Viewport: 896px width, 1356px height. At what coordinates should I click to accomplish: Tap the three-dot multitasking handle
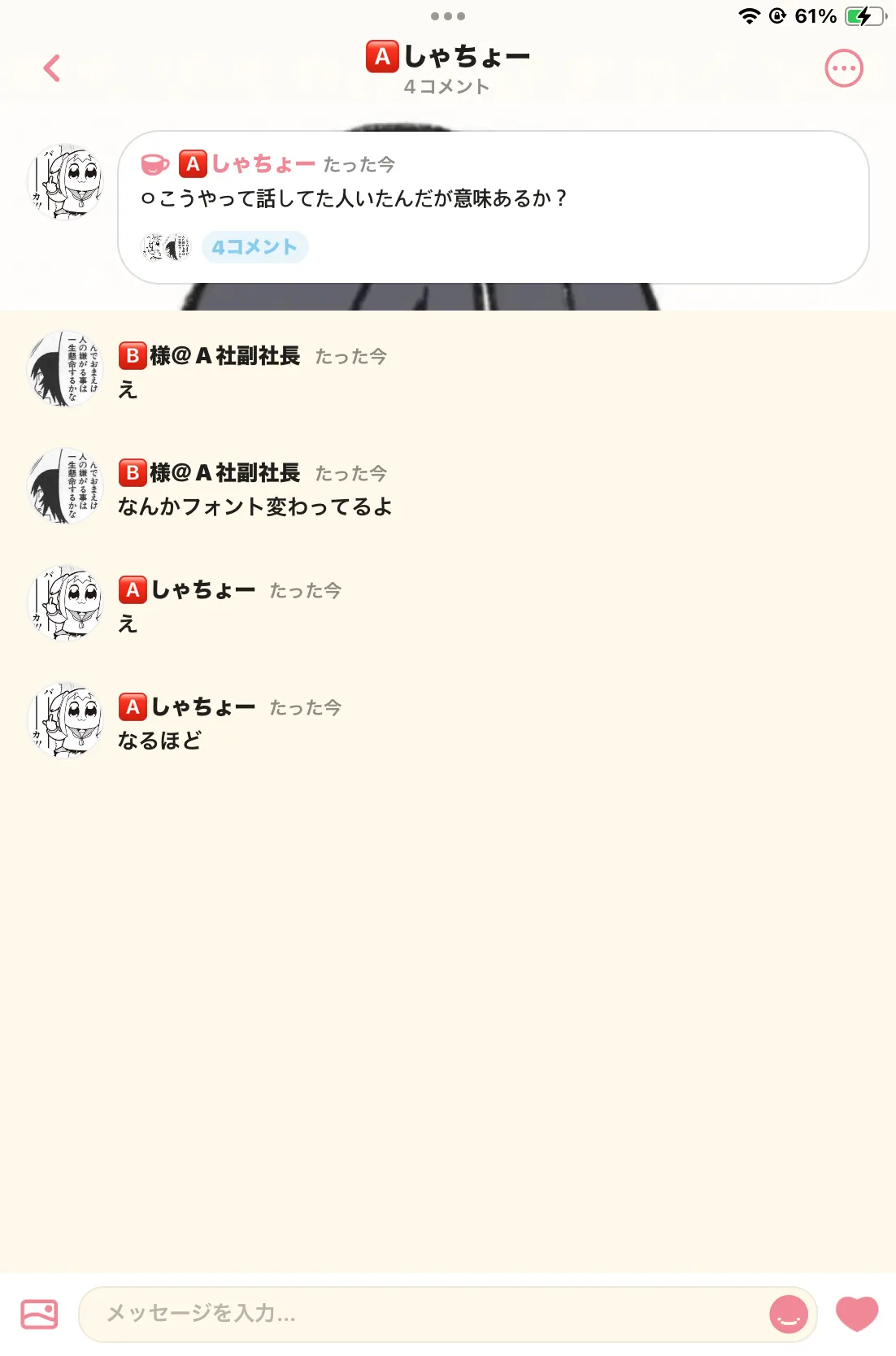[448, 16]
